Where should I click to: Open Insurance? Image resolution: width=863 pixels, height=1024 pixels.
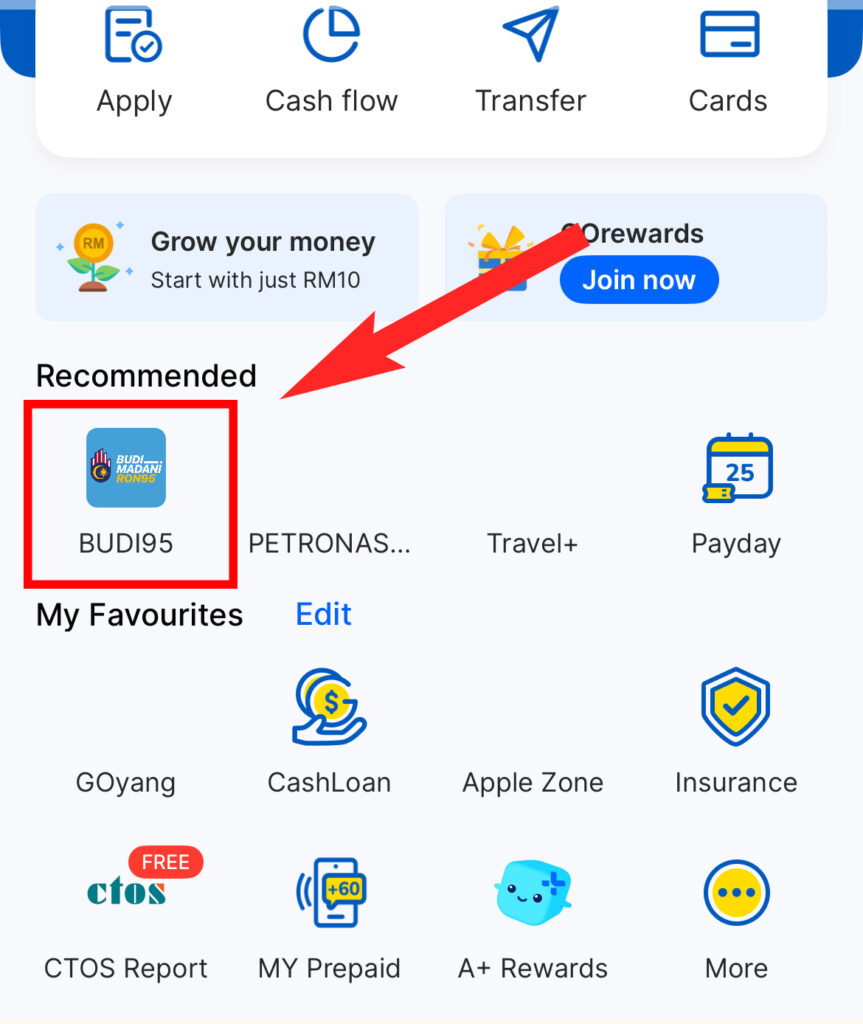click(x=736, y=730)
